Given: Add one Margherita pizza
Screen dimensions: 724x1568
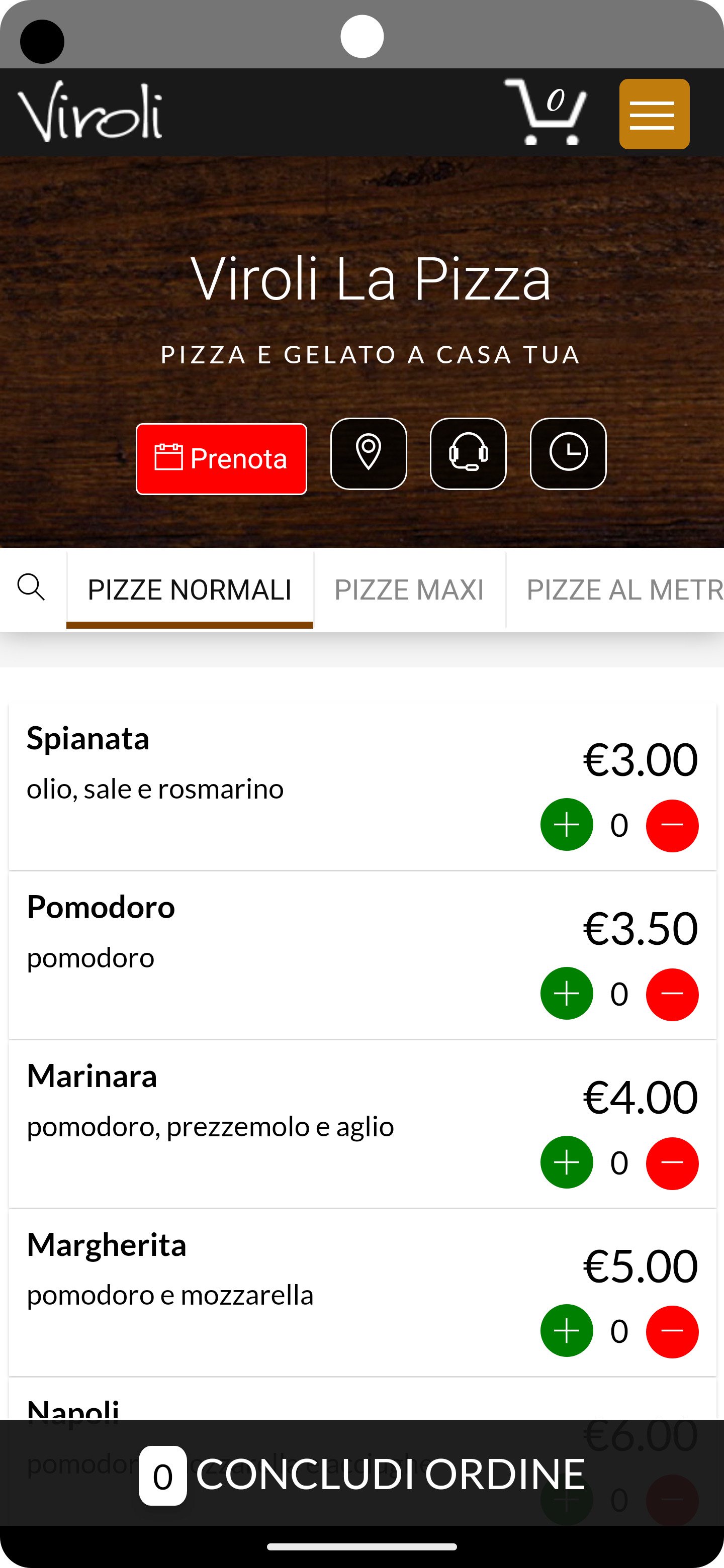Looking at the screenshot, I should [x=566, y=1331].
